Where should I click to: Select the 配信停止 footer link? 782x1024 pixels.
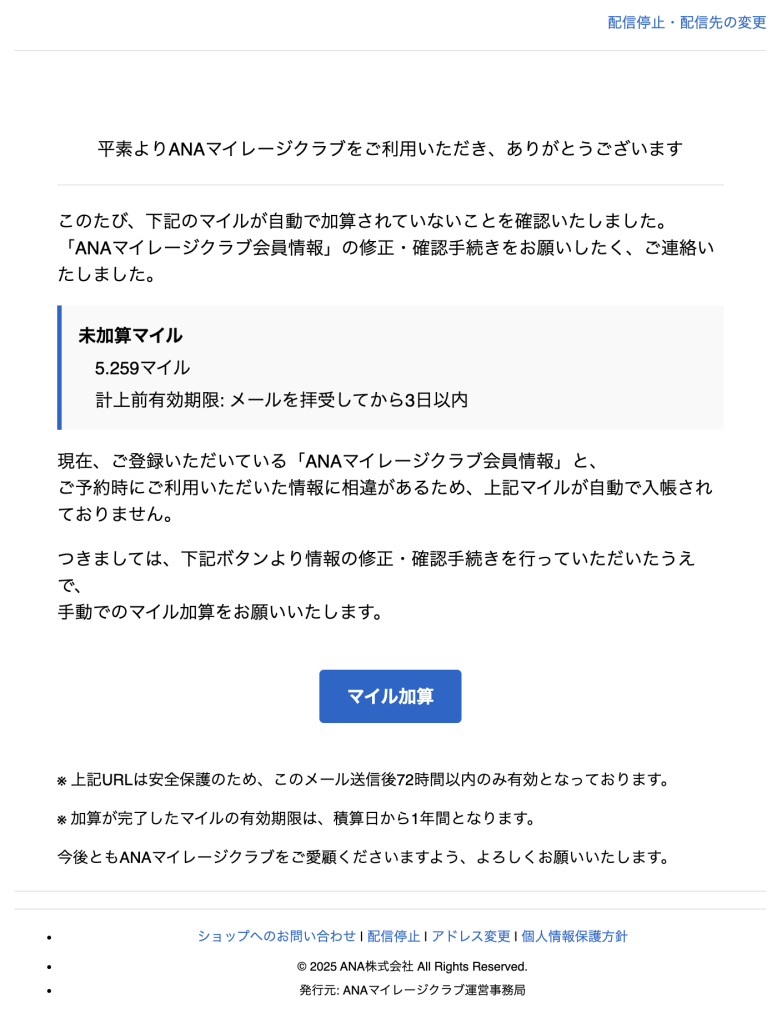coord(393,936)
